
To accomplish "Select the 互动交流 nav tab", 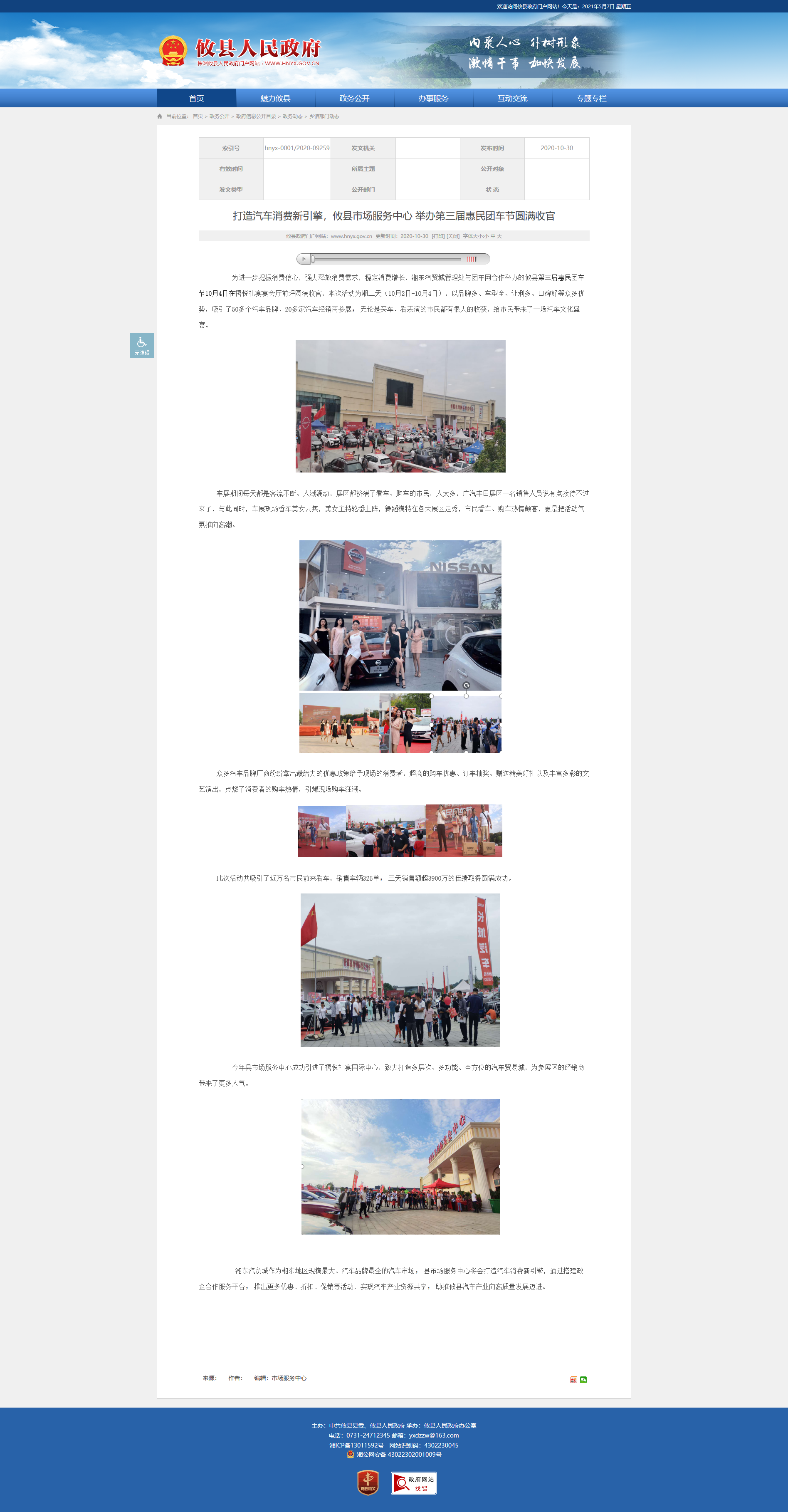I will [x=512, y=98].
